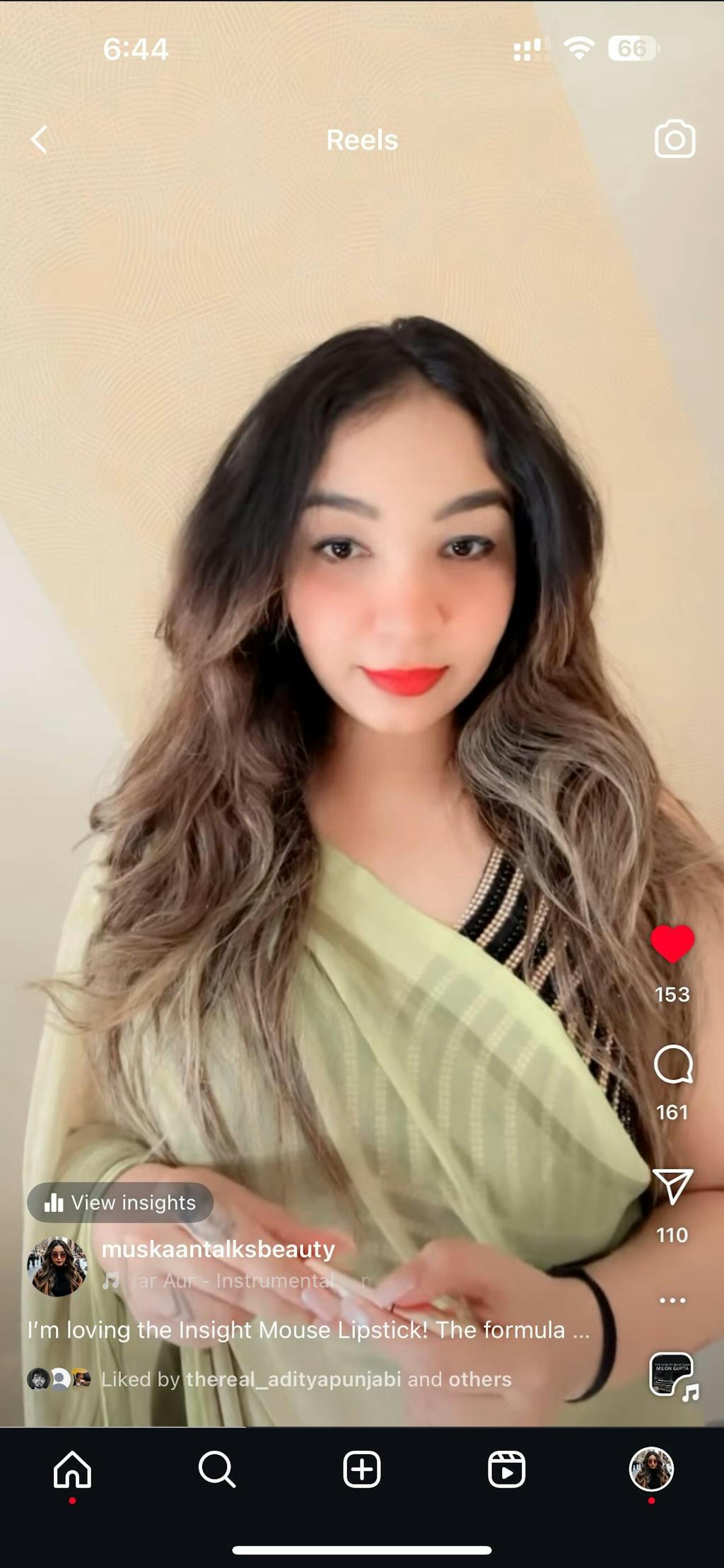Open your Profile tab
Viewport: 724px width, 1568px height.
[x=651, y=1470]
